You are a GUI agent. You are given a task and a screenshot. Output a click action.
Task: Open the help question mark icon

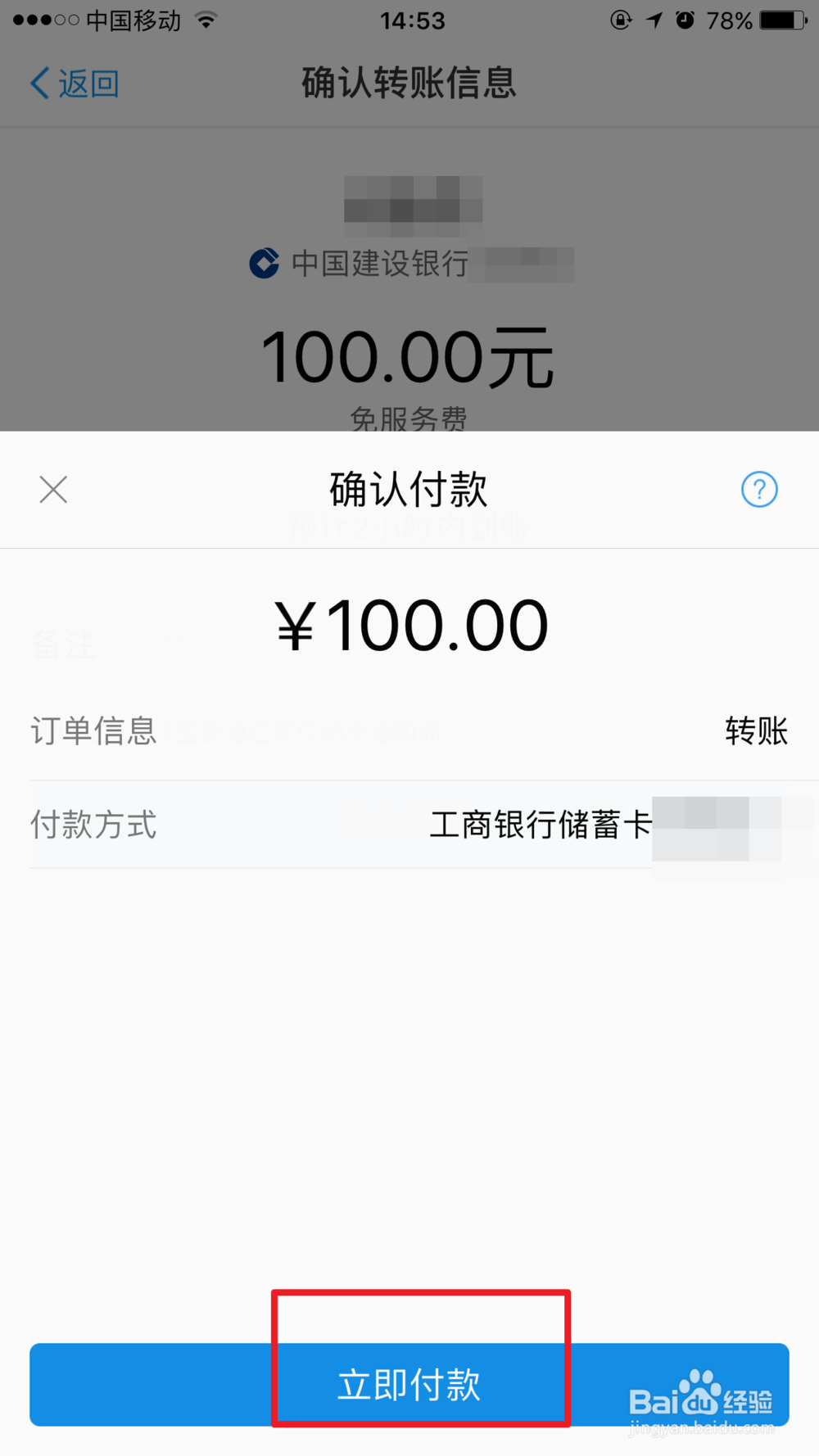coord(759,489)
